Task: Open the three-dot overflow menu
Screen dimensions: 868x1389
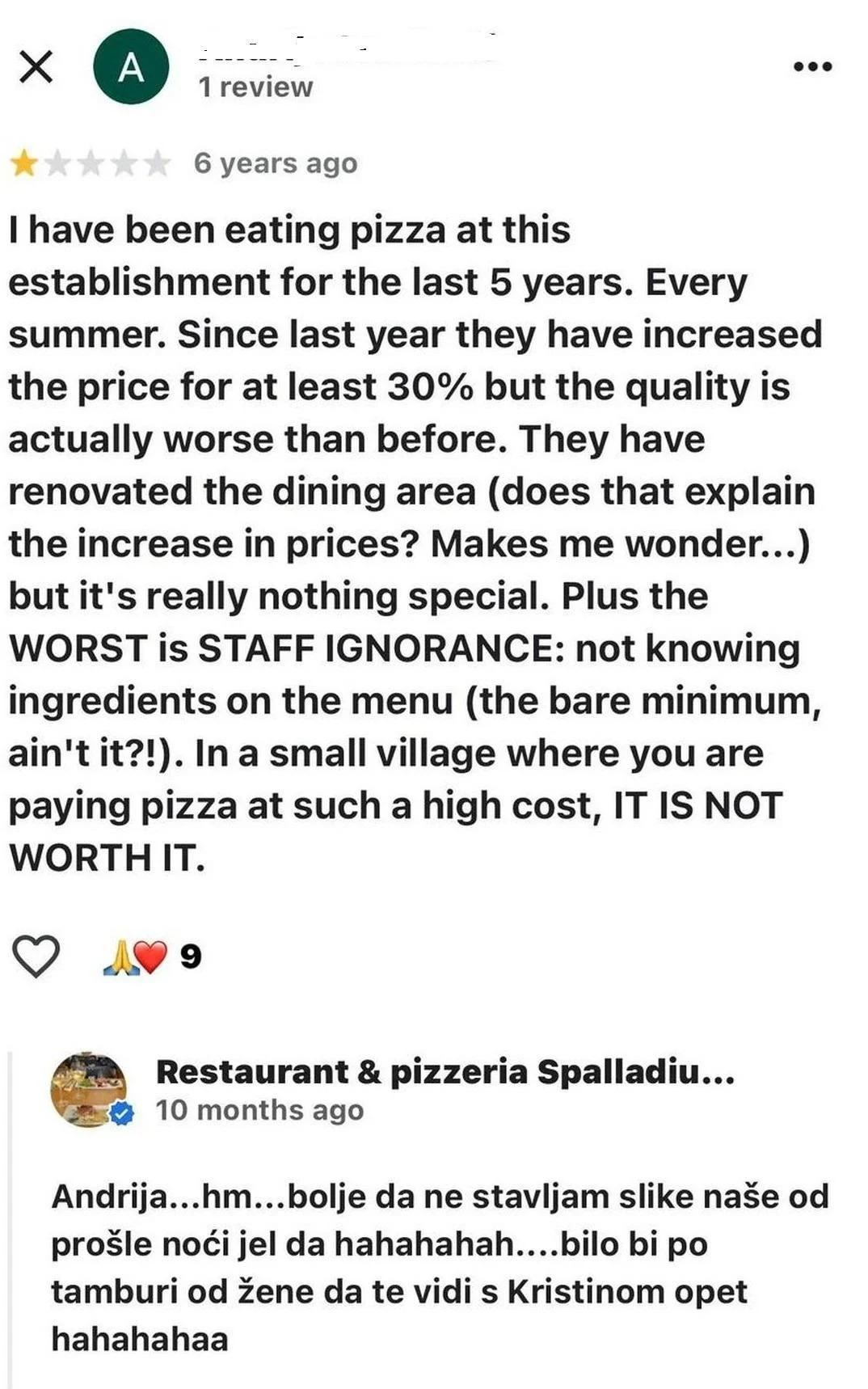Action: click(812, 66)
